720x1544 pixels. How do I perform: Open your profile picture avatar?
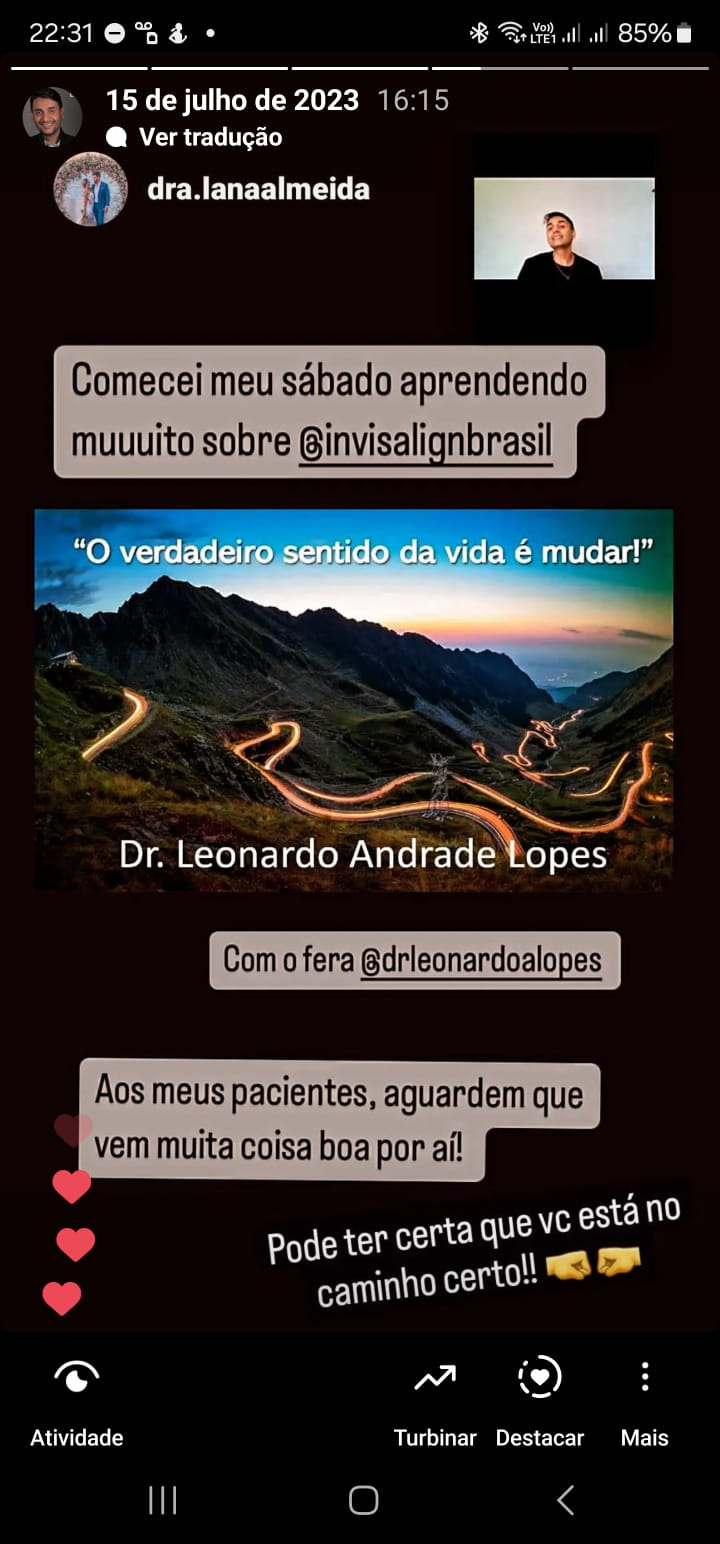point(52,116)
